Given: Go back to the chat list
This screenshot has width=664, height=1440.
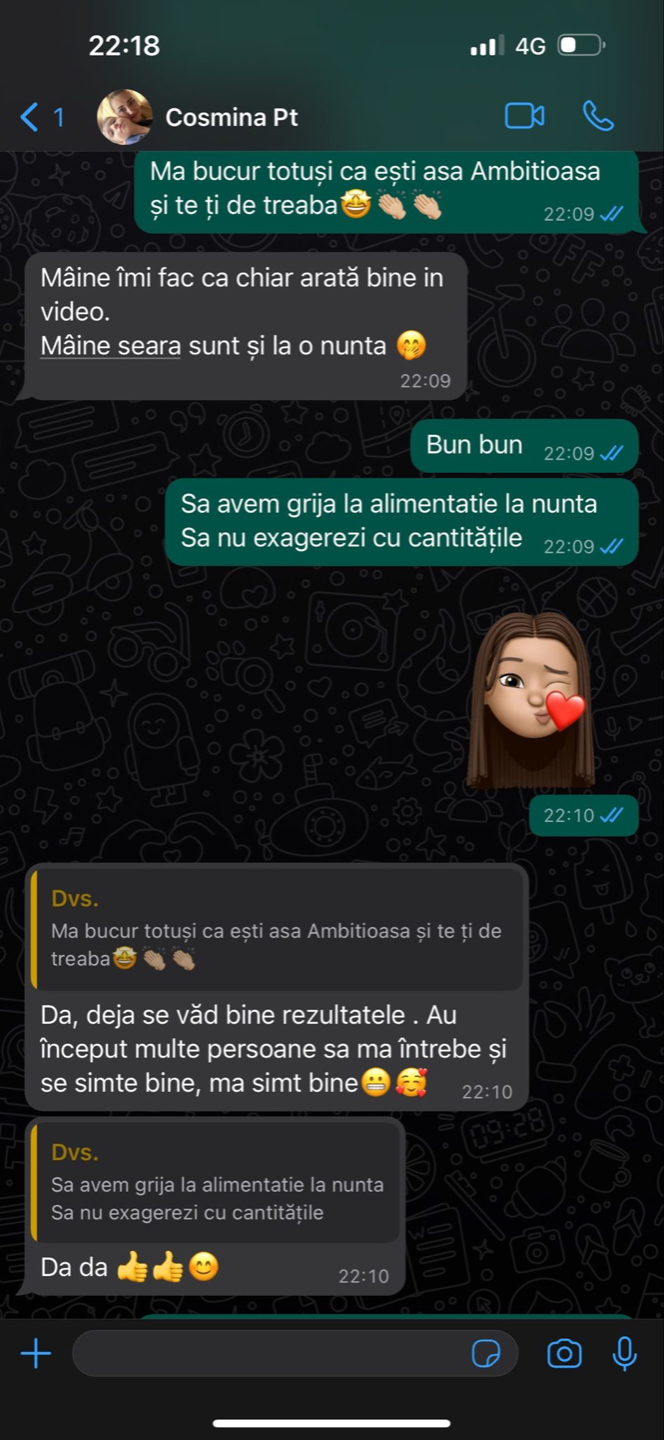Looking at the screenshot, I should click(41, 118).
